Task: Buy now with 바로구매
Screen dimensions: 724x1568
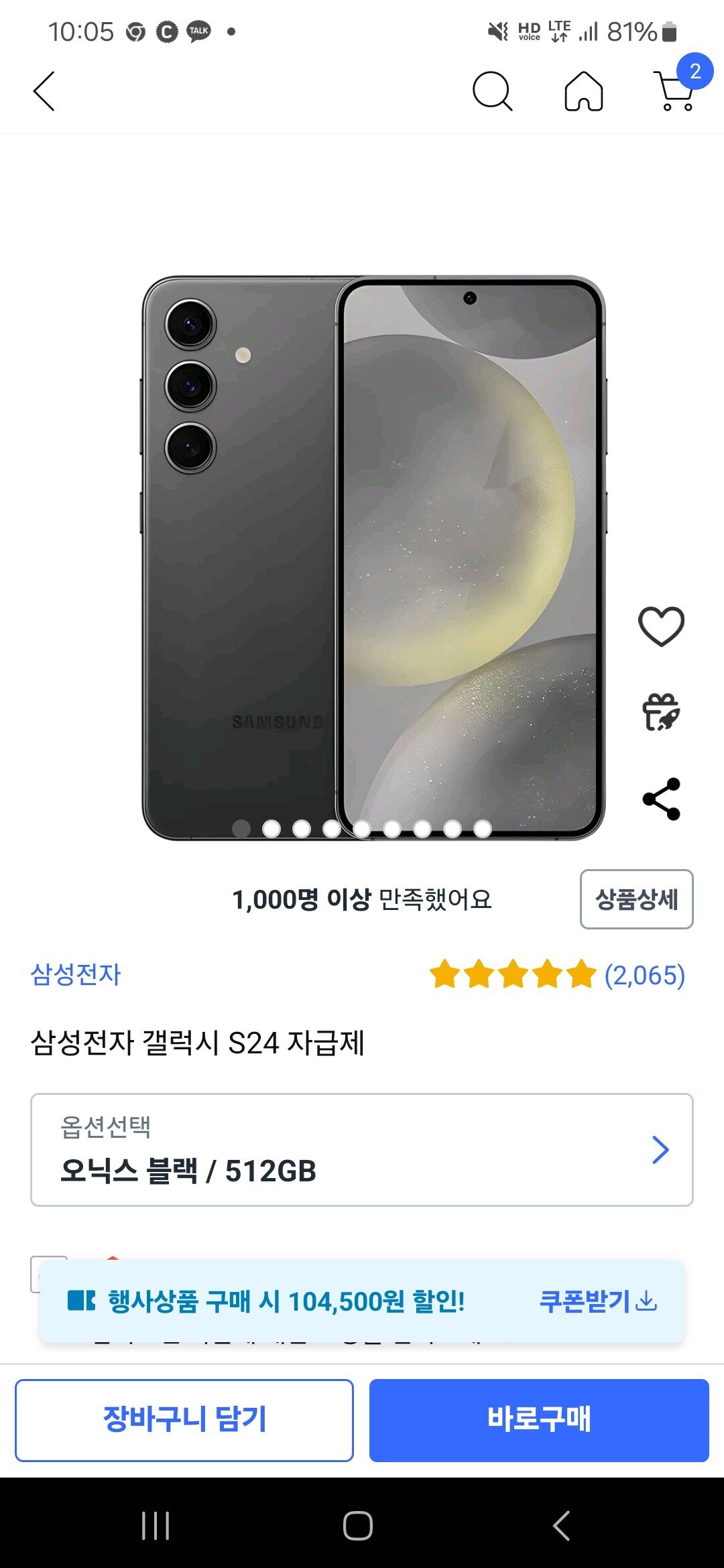Action: click(x=539, y=1420)
